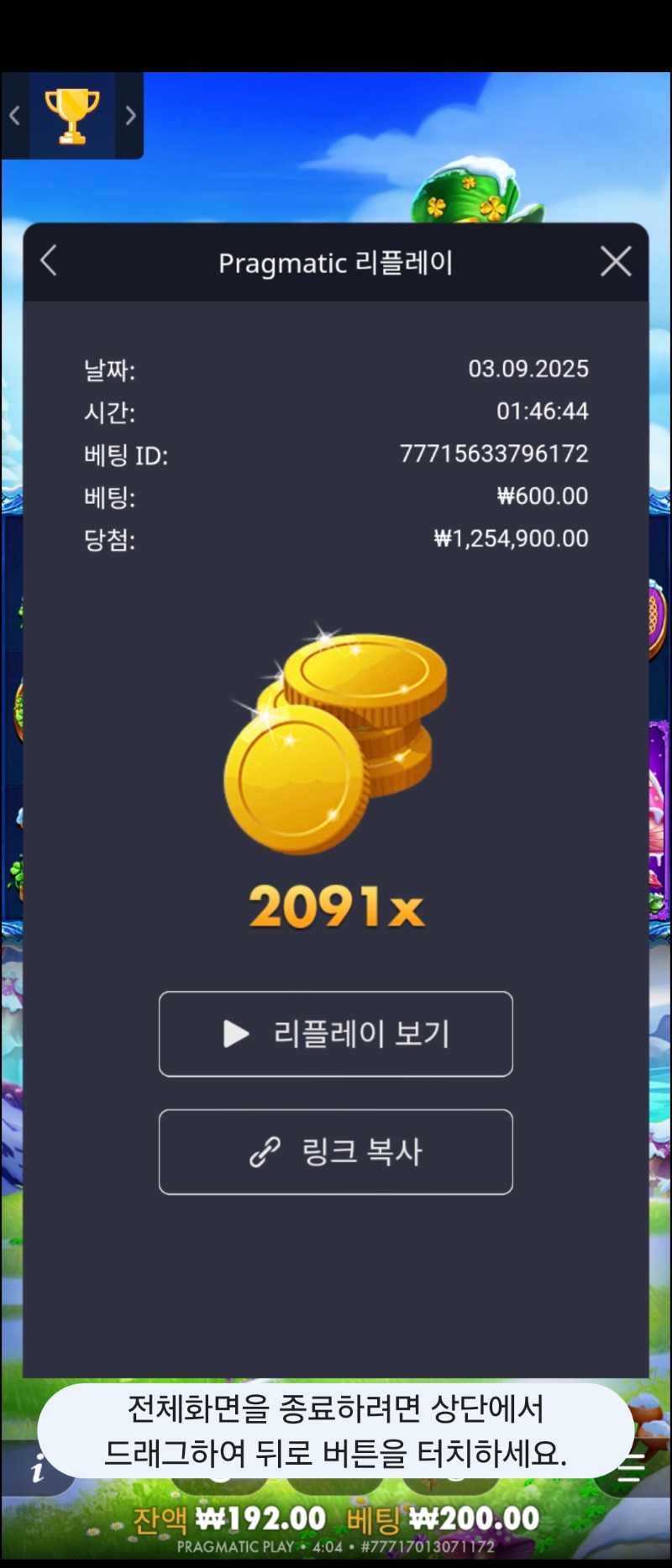Screen dimensions: 672x1568
Task: Open the trophy tournament panel
Action: point(72,116)
